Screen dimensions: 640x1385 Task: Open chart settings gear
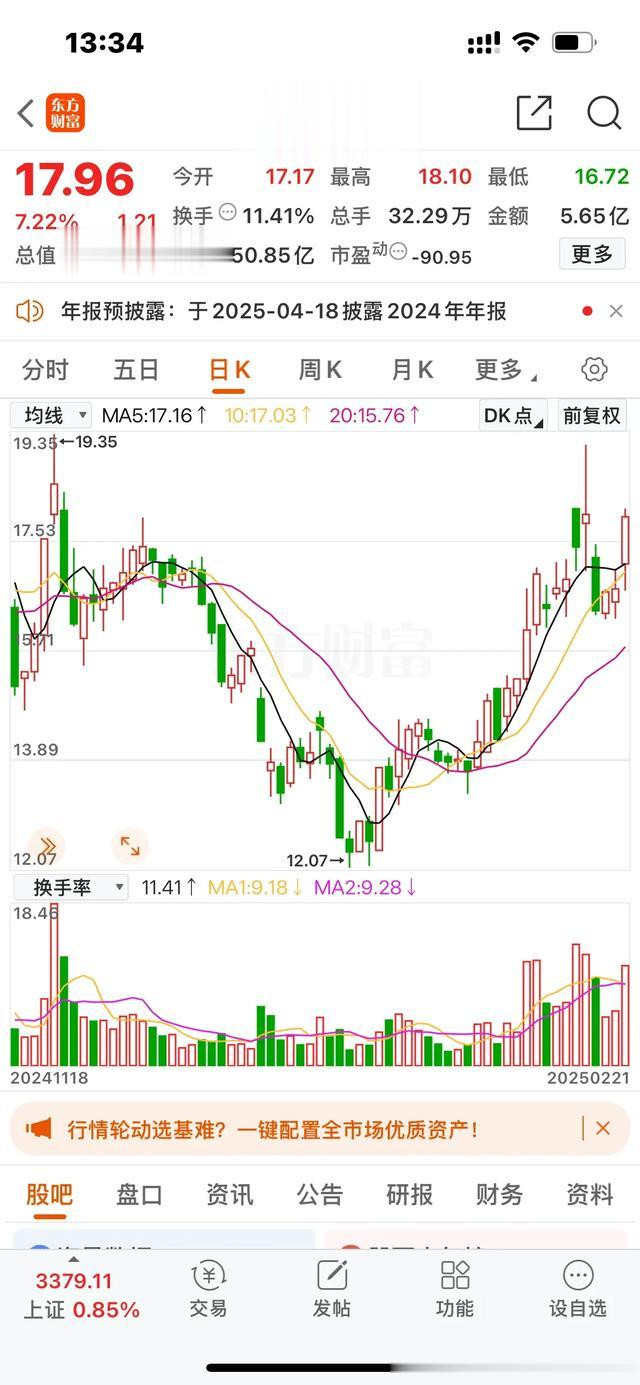pos(594,370)
